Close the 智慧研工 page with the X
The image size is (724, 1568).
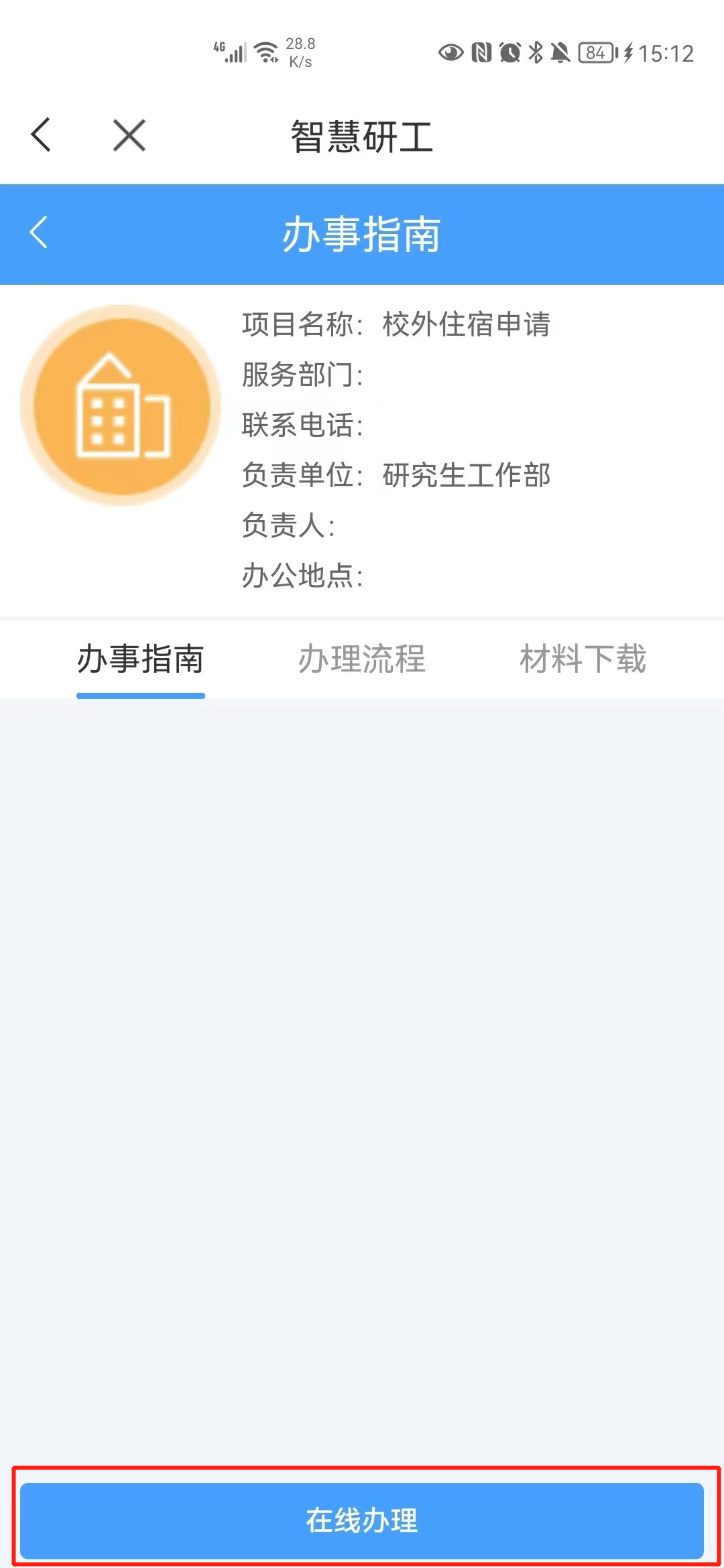click(x=129, y=135)
